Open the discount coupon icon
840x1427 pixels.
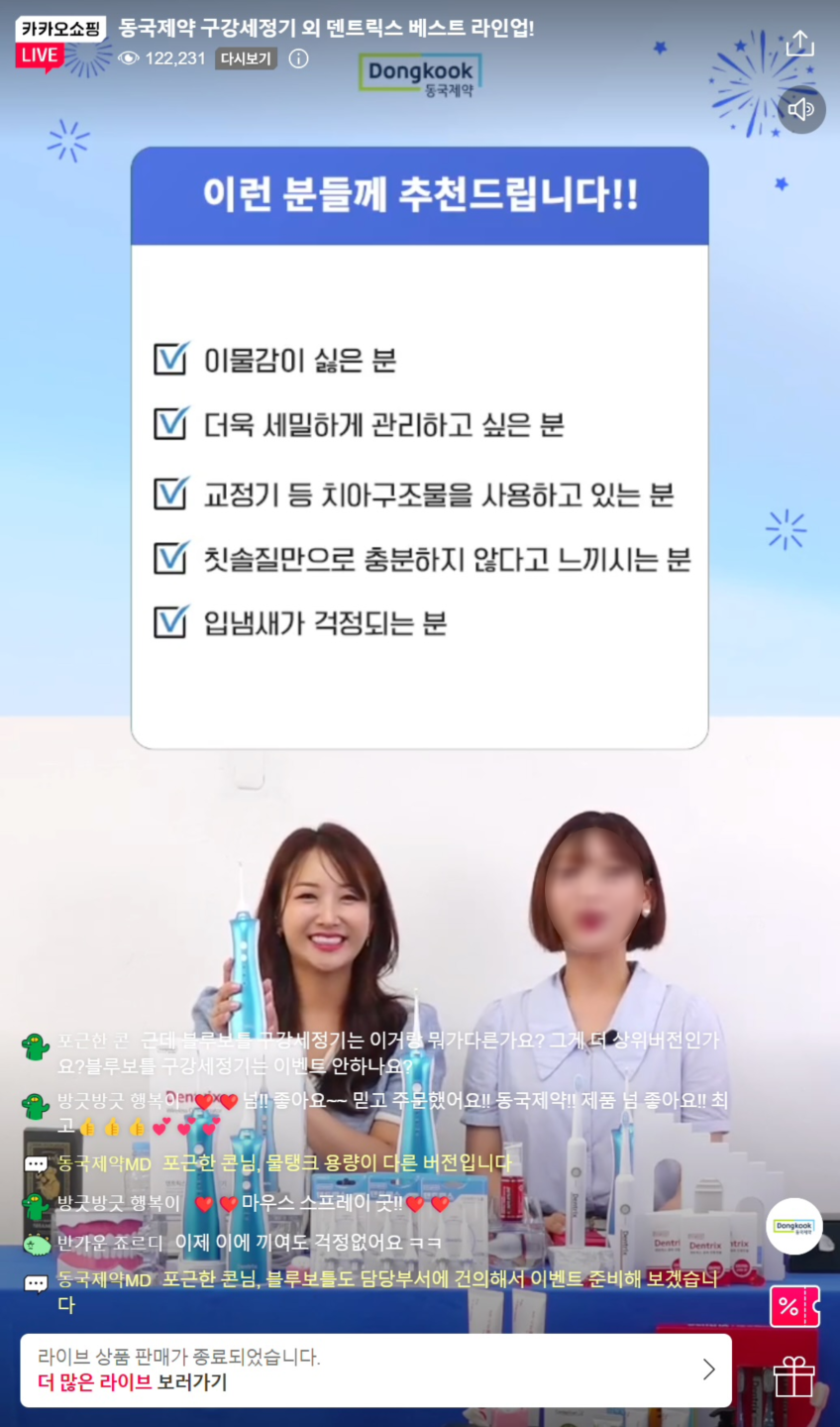794,1306
